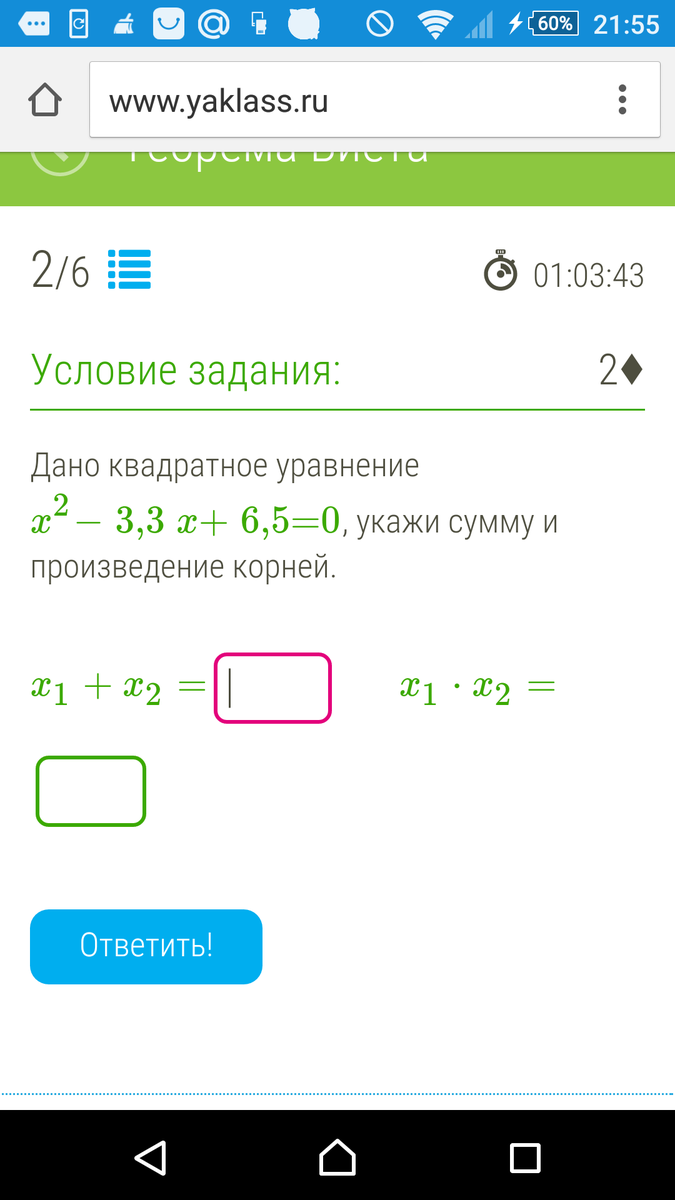Image resolution: width=675 pixels, height=1200 pixels.
Task: Submit answer with Ответить! button
Action: 146,946
